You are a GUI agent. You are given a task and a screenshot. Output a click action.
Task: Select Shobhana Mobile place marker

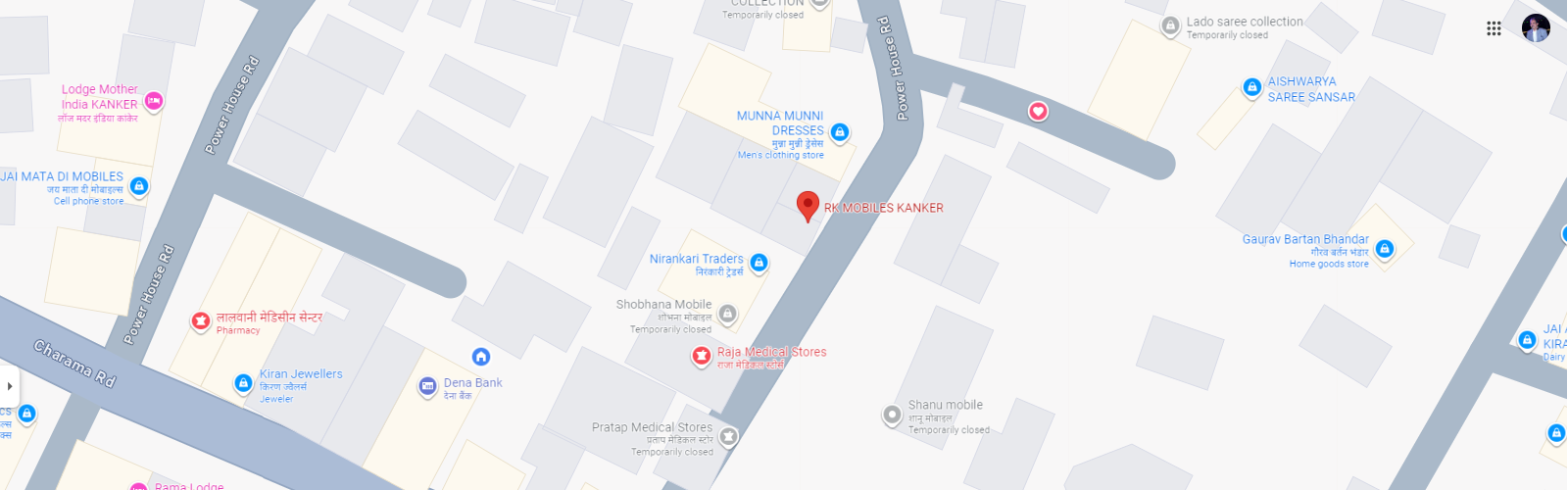tap(727, 315)
